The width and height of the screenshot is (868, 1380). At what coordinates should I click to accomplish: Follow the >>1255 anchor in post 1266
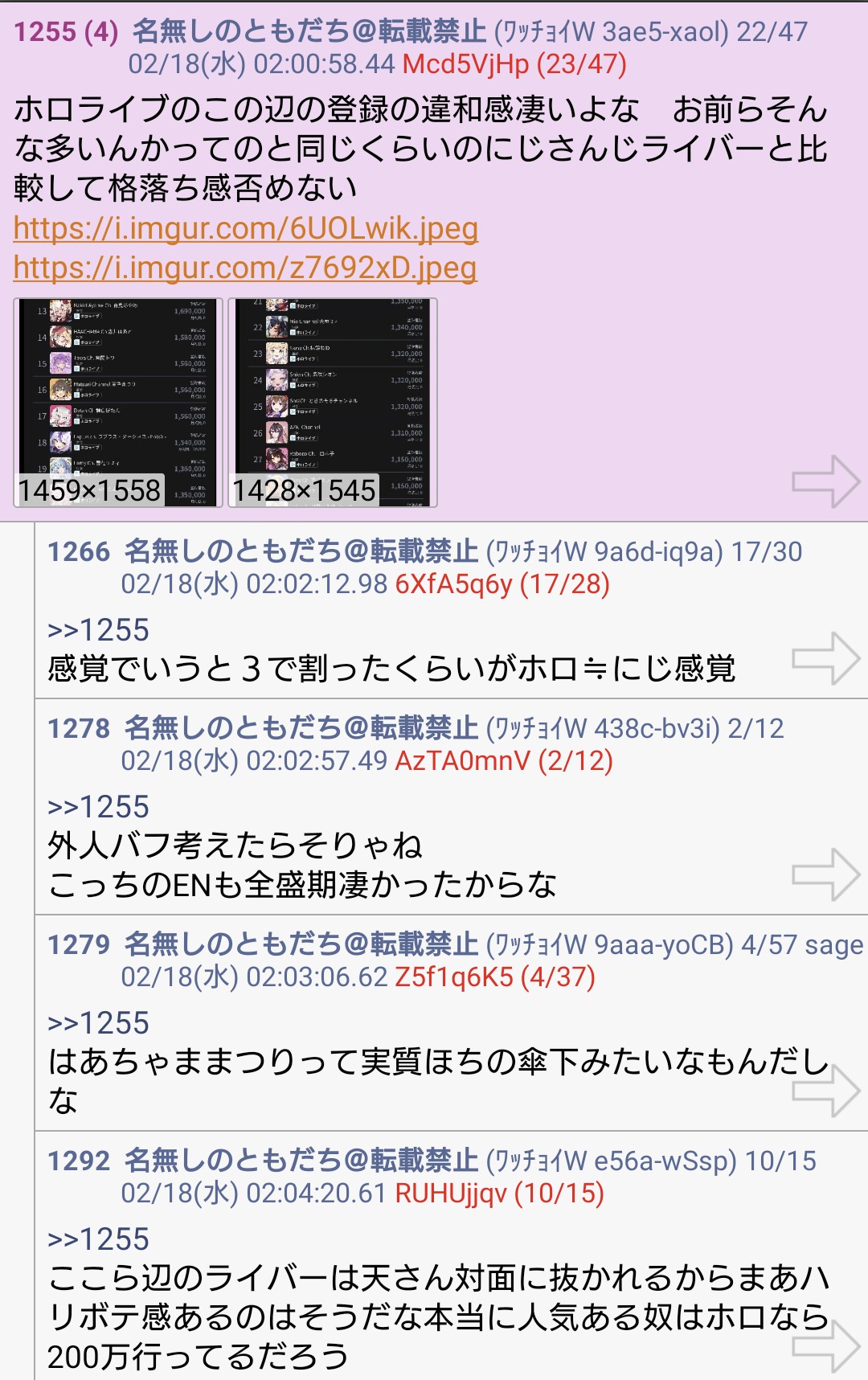[98, 630]
